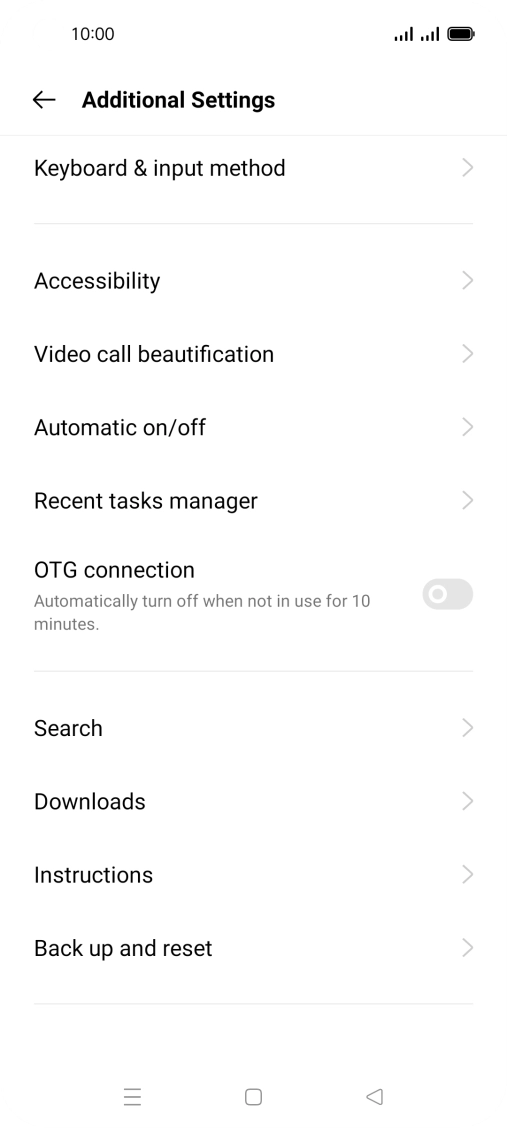Open the Instructions row

point(253,875)
